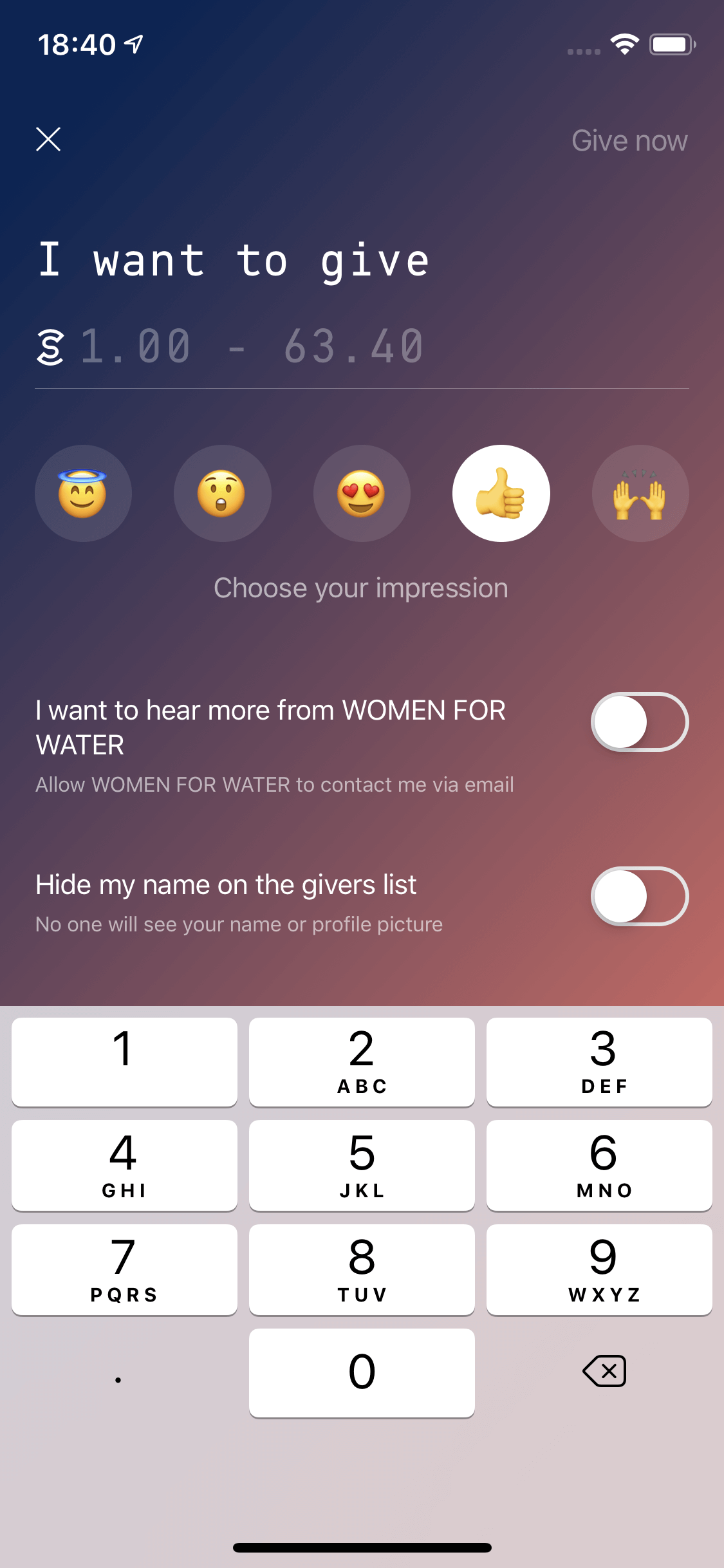Image resolution: width=724 pixels, height=1568 pixels.
Task: Choose the raised hands impression
Action: [x=640, y=493]
